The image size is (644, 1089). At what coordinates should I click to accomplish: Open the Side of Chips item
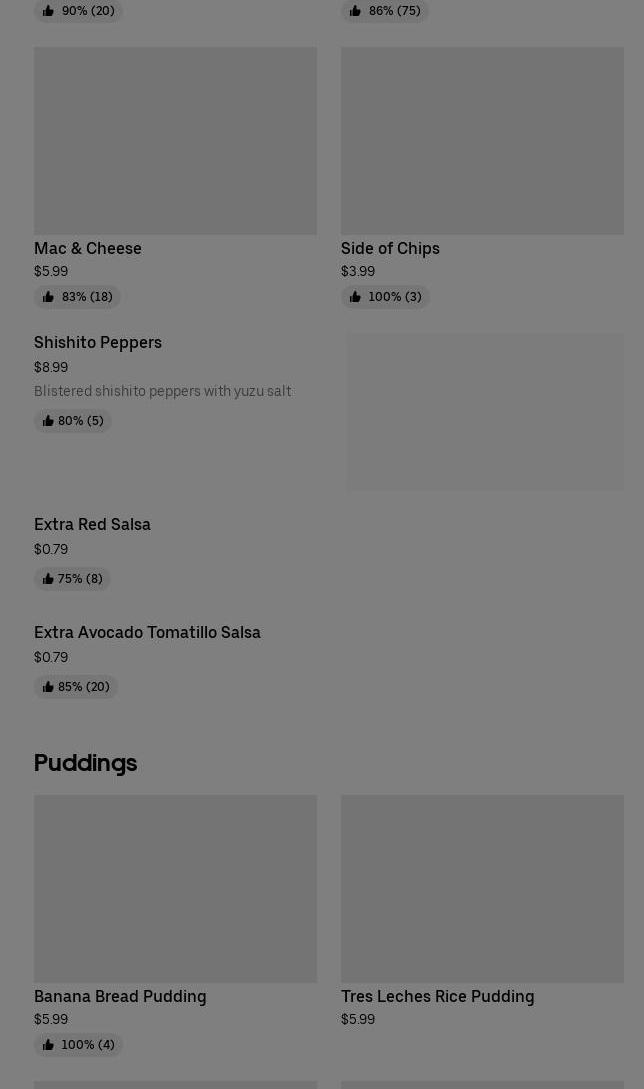pyautogui.click(x=482, y=177)
